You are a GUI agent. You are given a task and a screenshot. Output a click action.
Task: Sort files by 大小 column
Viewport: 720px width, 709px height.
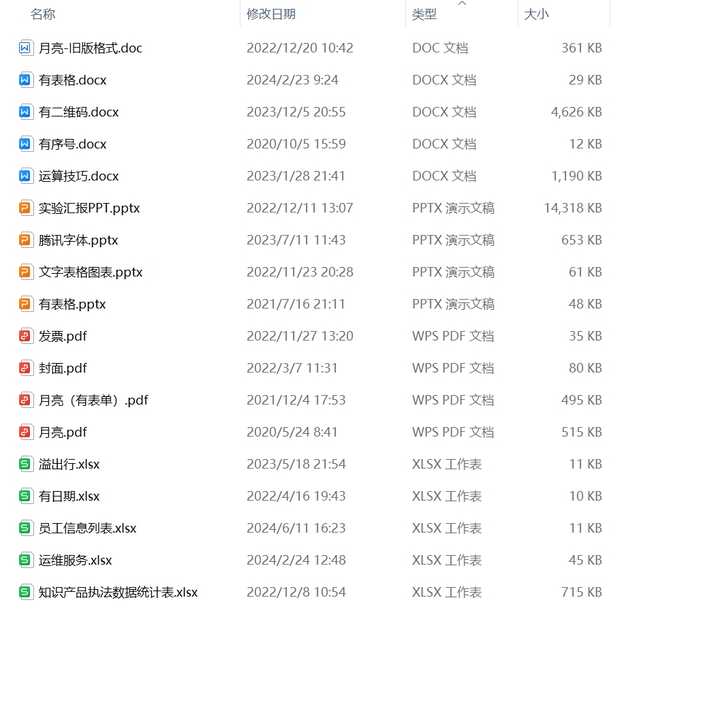click(x=536, y=14)
